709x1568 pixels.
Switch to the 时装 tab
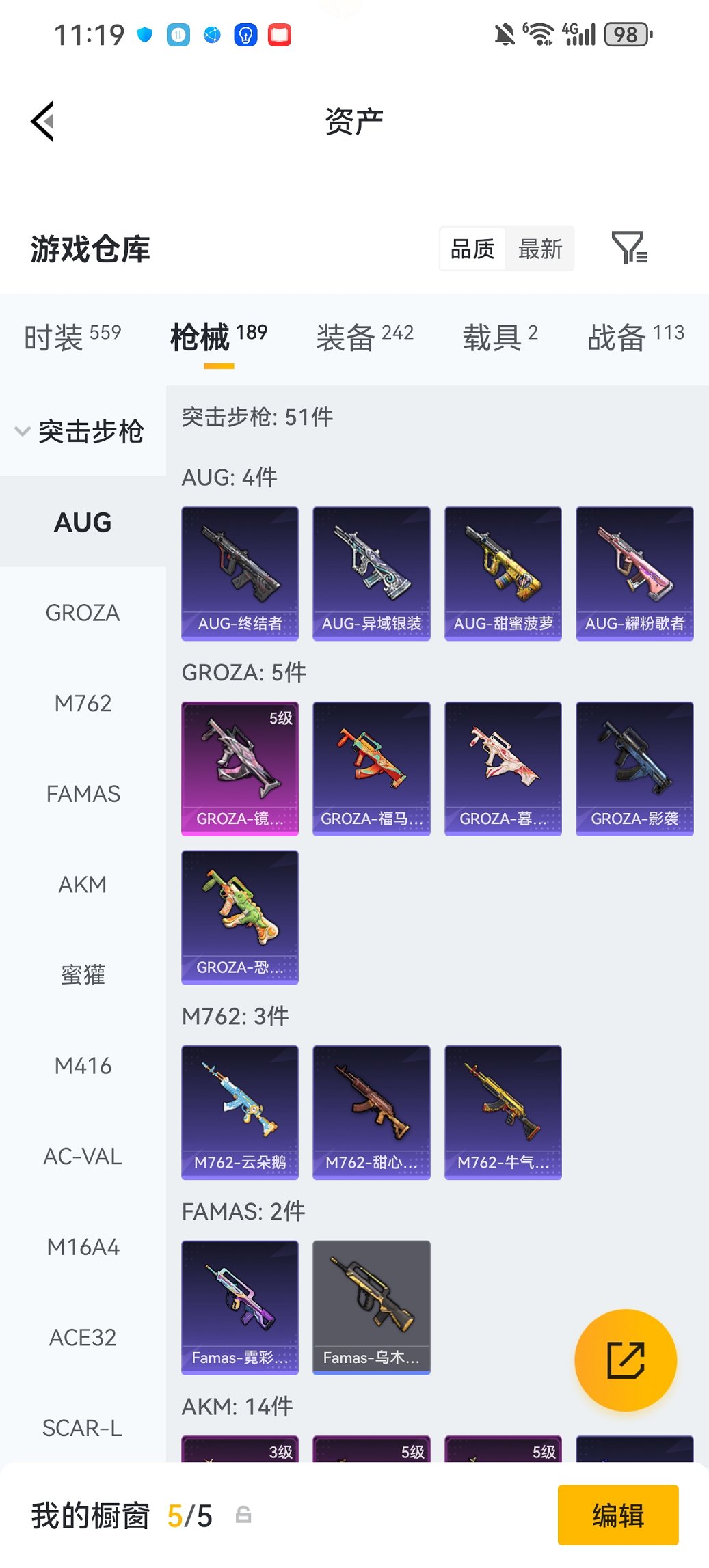(x=72, y=337)
